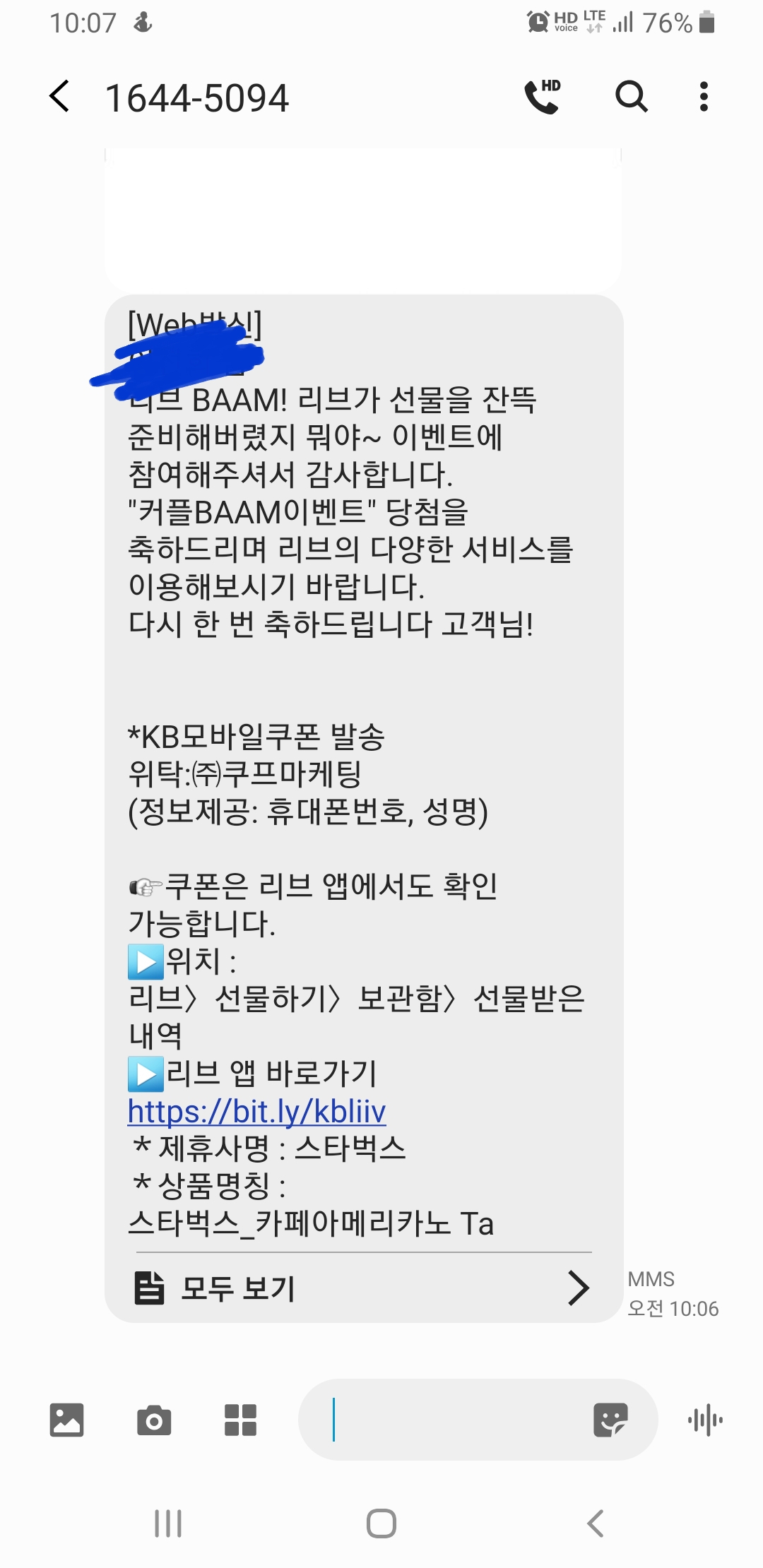Open the https://bit.ly/kbliiv link
Viewport: 763px width, 1568px height.
coord(256,1112)
